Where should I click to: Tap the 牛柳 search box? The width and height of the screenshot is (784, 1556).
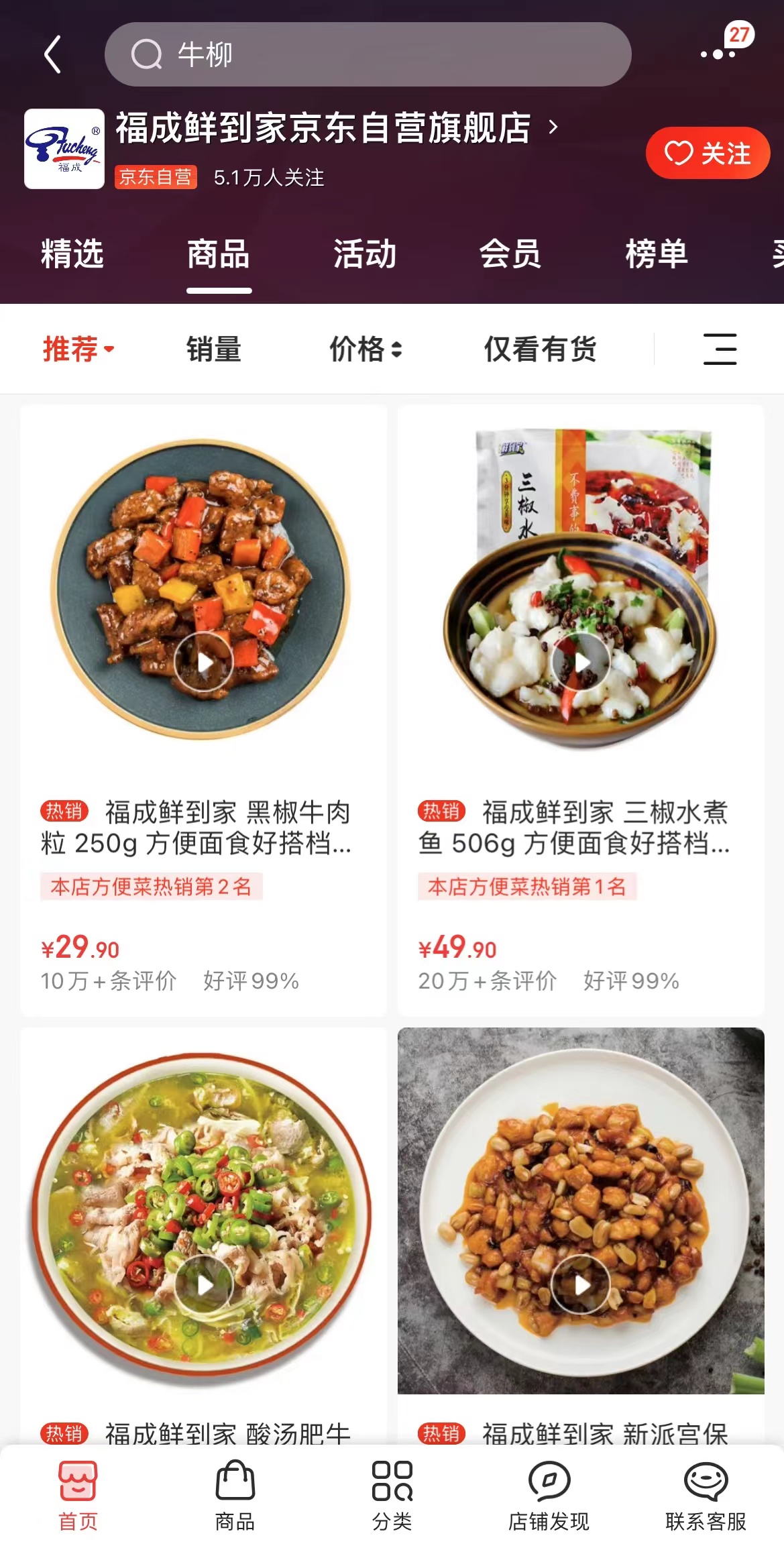(368, 54)
